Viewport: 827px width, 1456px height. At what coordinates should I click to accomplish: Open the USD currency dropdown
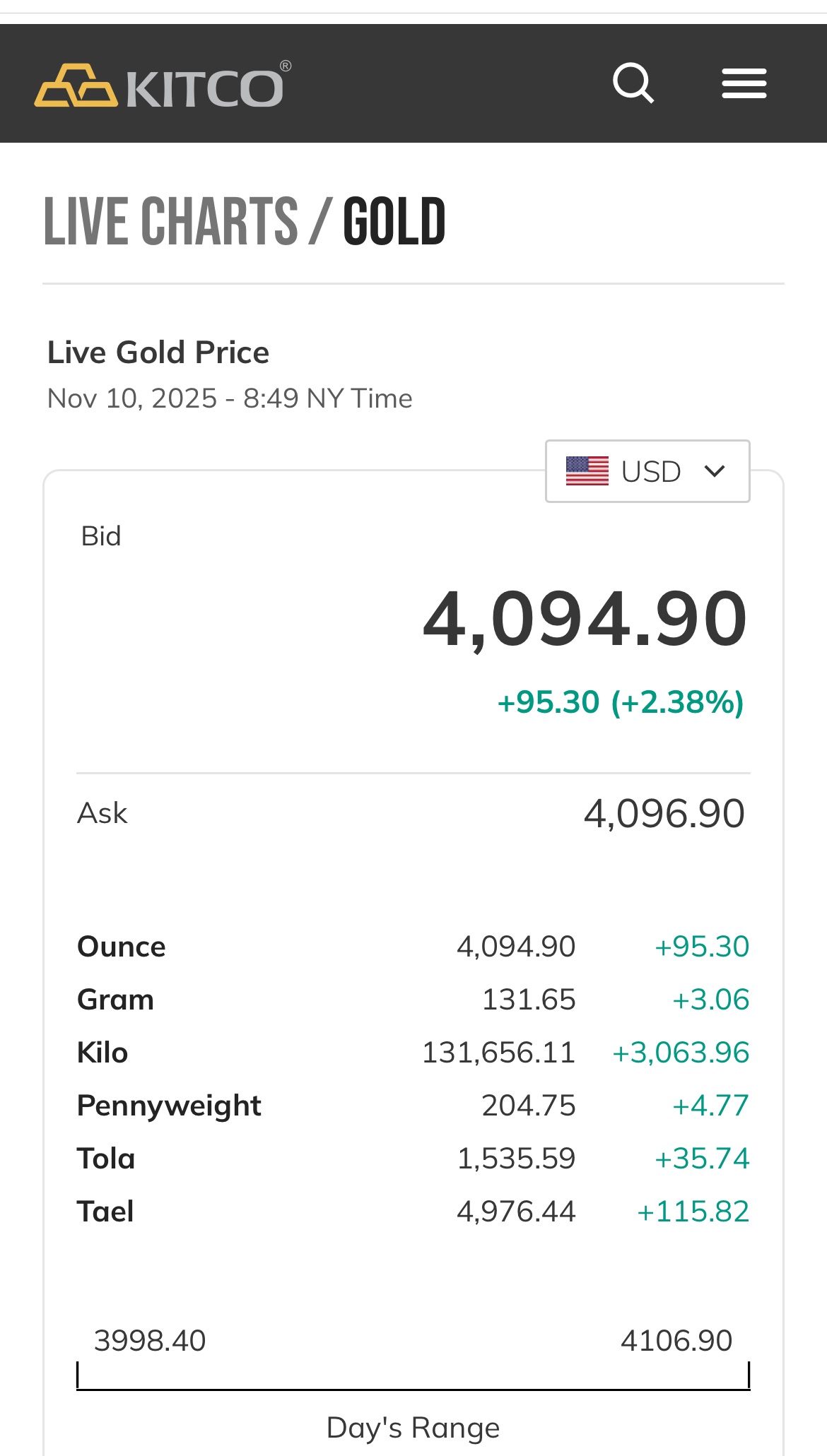click(x=647, y=471)
